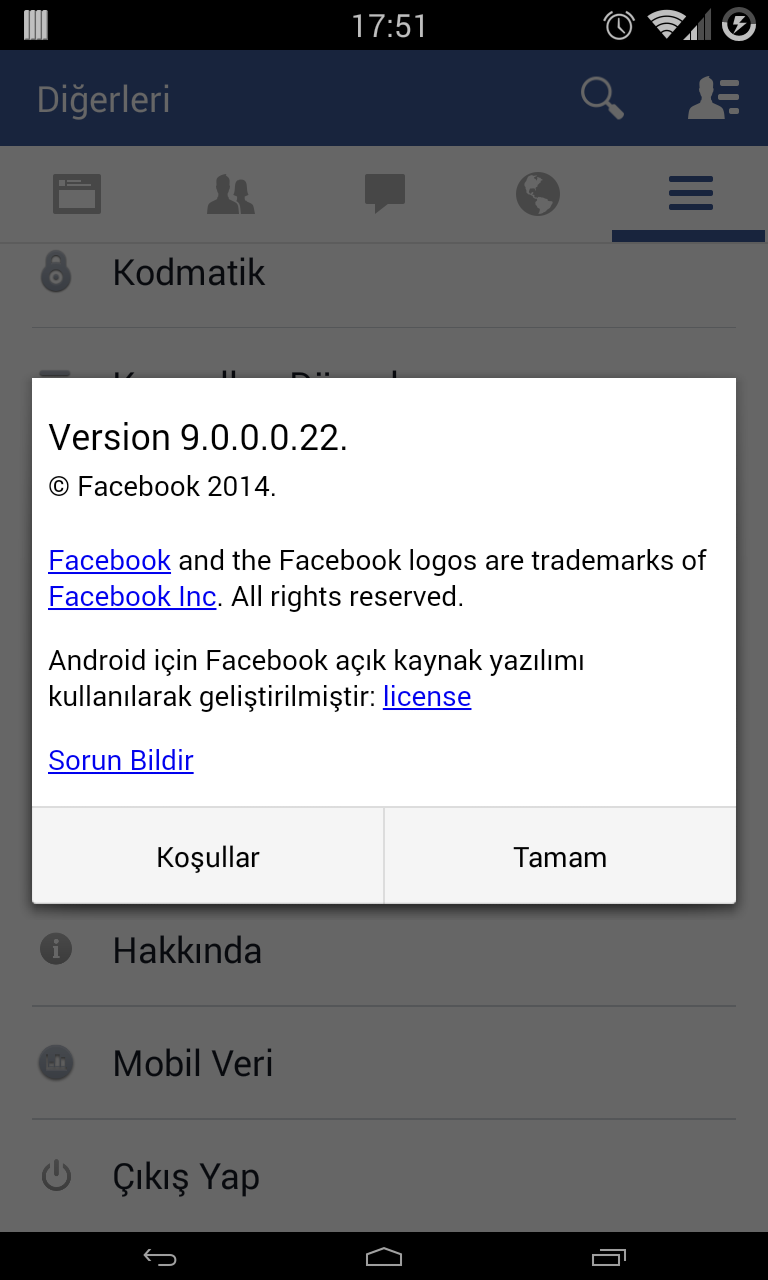Open the Sorun Bildir link

tap(121, 760)
